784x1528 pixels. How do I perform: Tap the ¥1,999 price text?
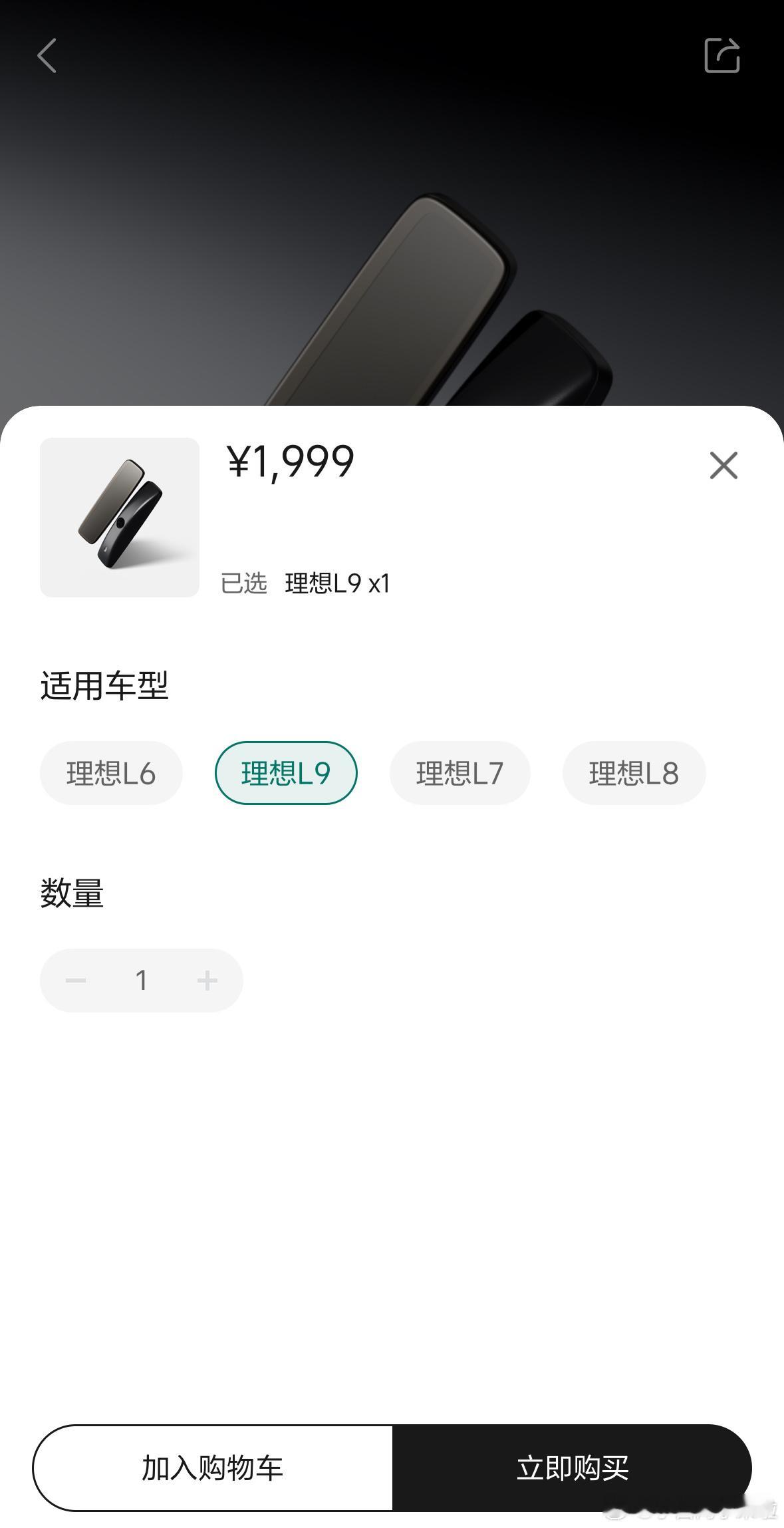click(290, 464)
